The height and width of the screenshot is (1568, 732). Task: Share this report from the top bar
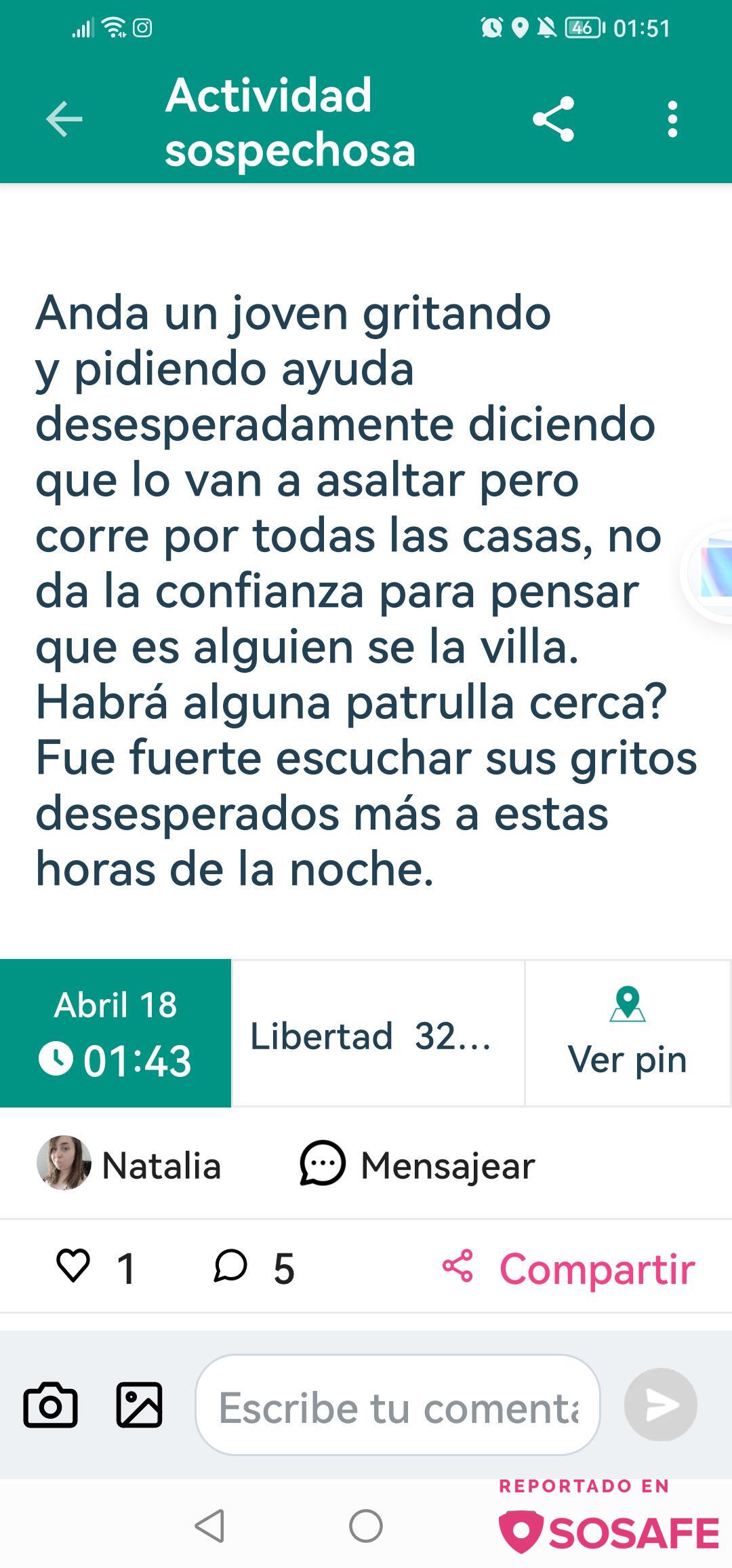tap(553, 119)
